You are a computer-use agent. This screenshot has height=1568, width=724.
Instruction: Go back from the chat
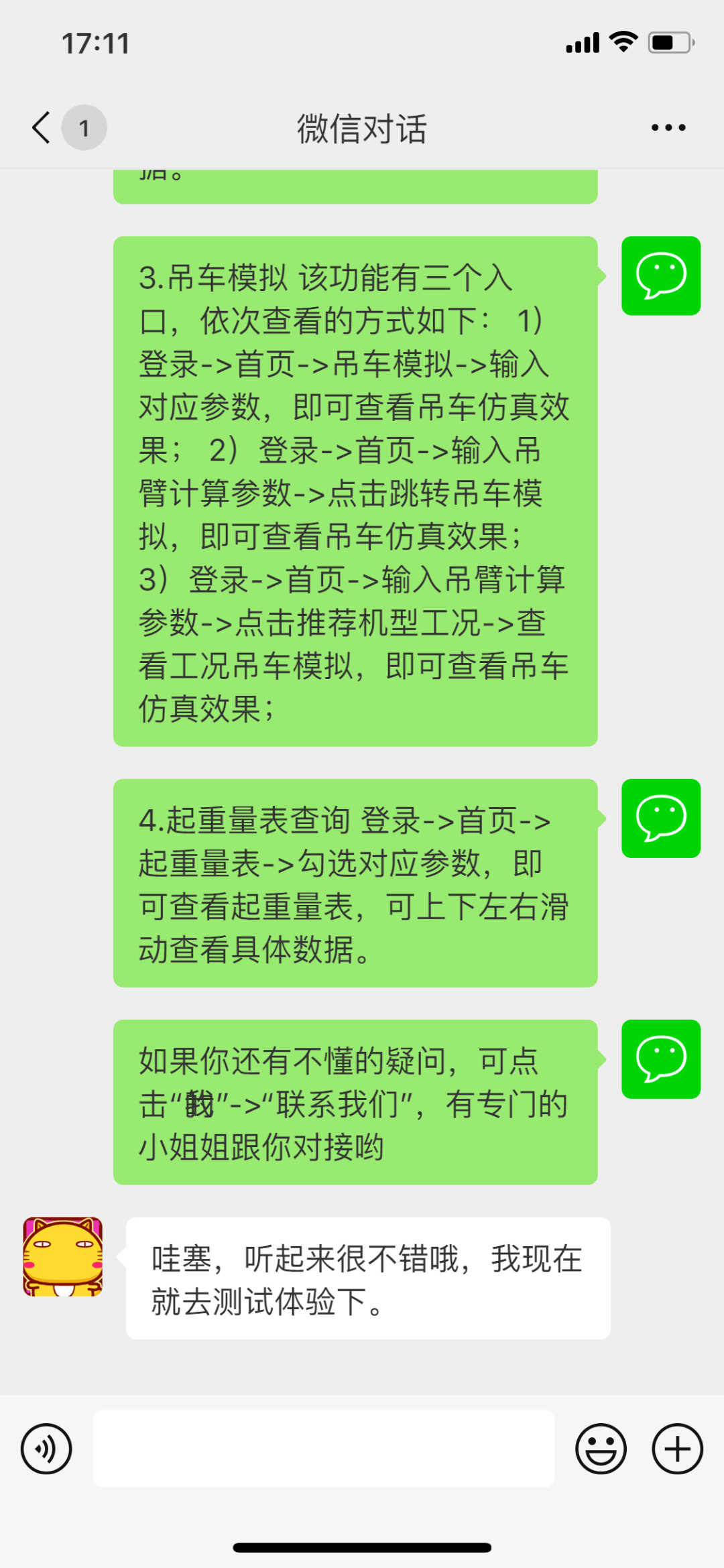pyautogui.click(x=42, y=127)
